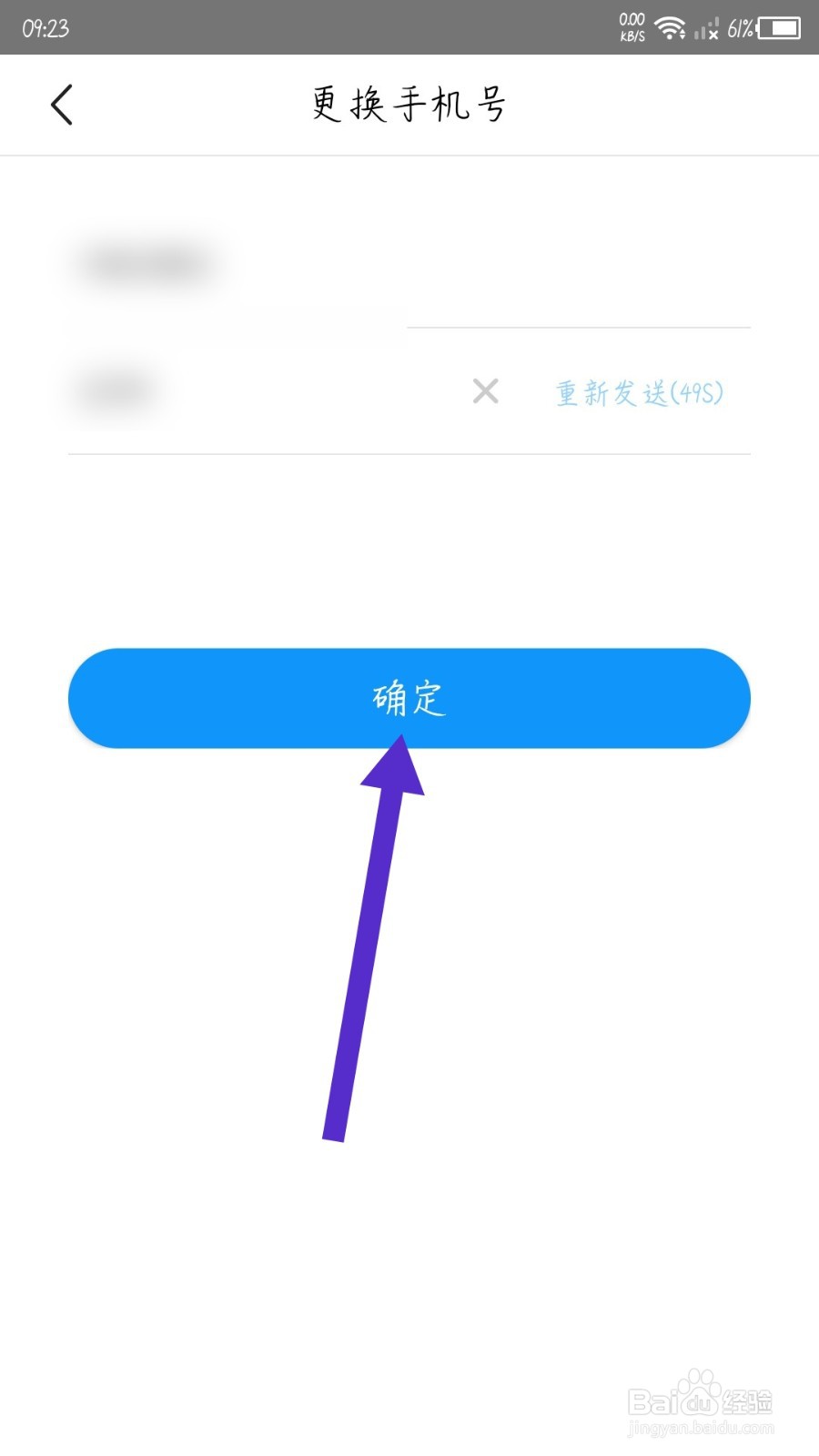Tap the blurred phone number label
This screenshot has height=1456, width=819.
pos(146,262)
